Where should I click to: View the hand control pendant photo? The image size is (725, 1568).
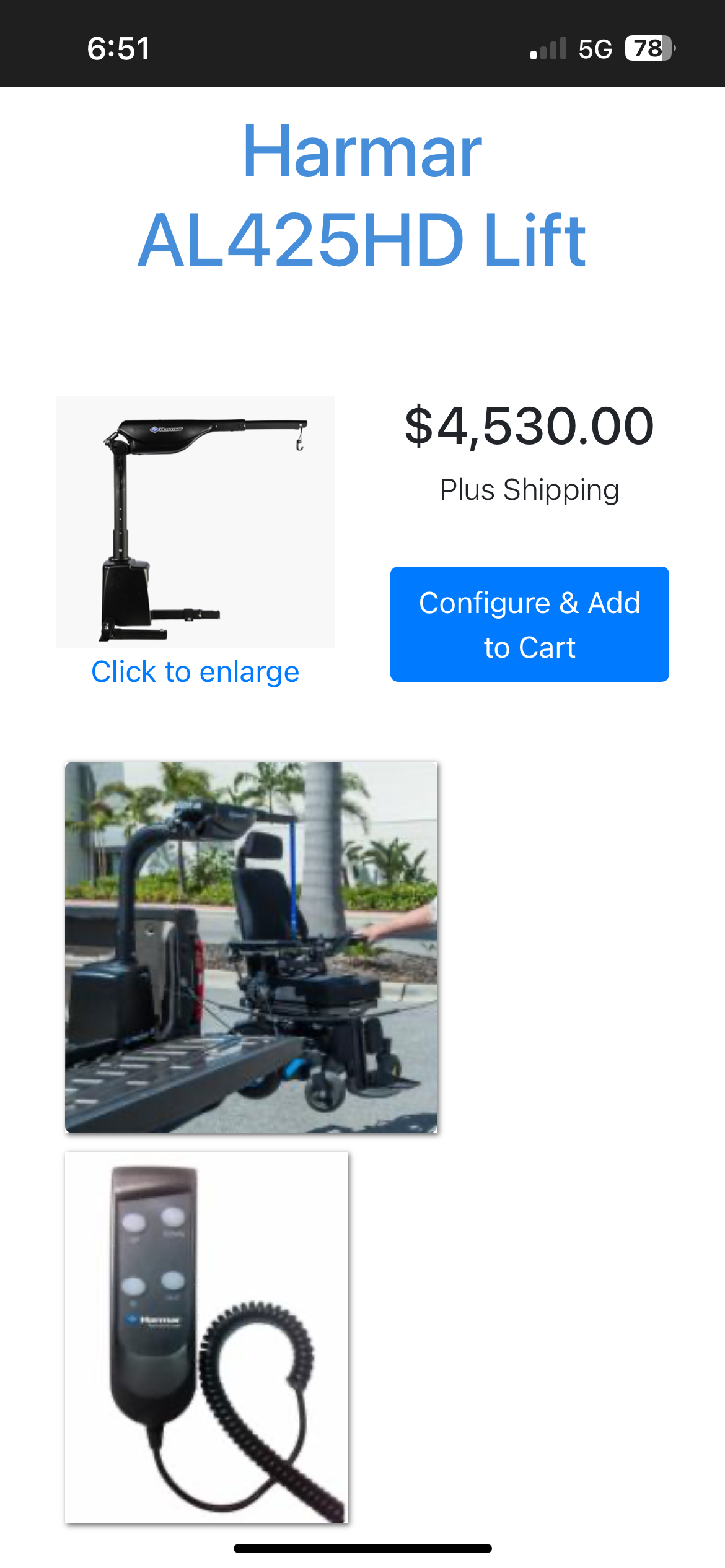click(206, 1338)
